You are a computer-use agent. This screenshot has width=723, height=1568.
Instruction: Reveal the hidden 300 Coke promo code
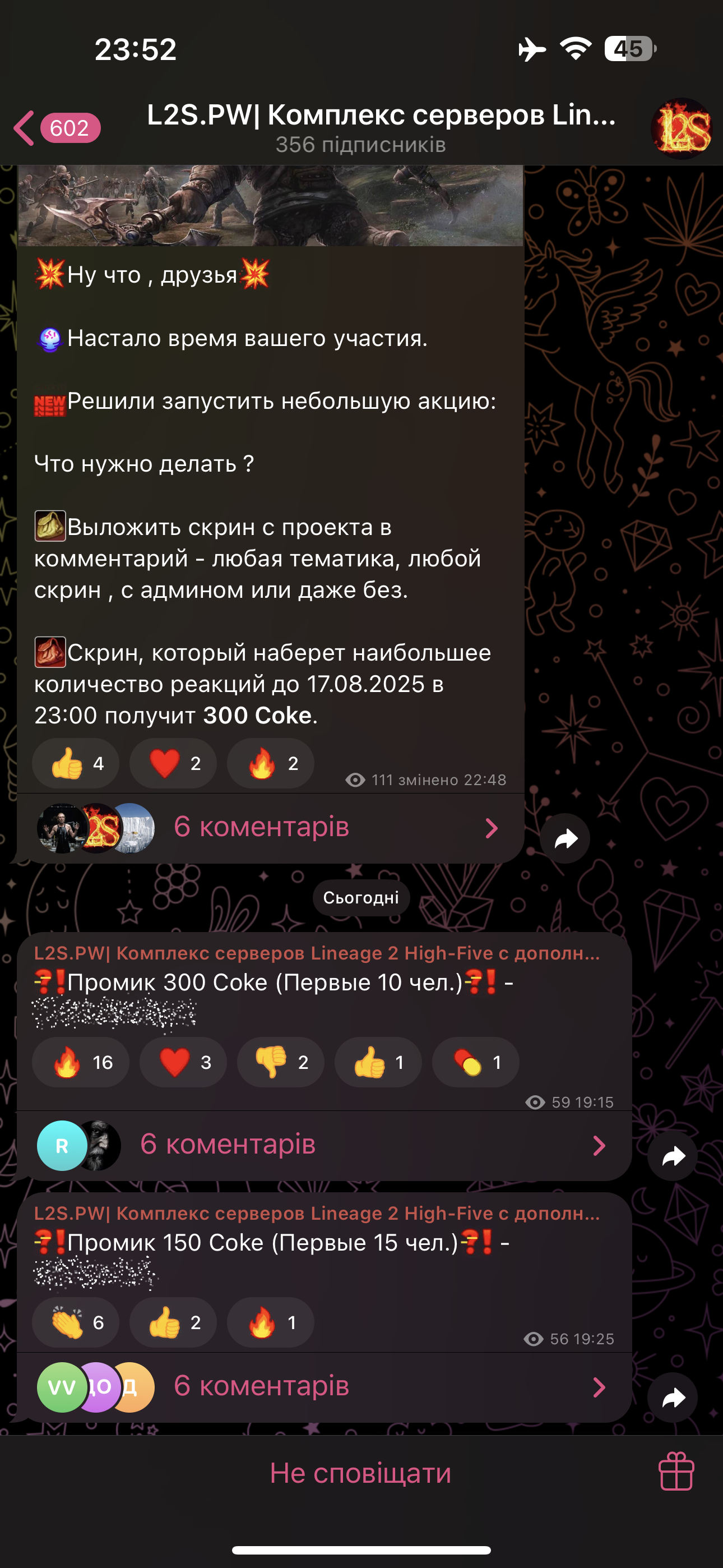(x=114, y=1014)
